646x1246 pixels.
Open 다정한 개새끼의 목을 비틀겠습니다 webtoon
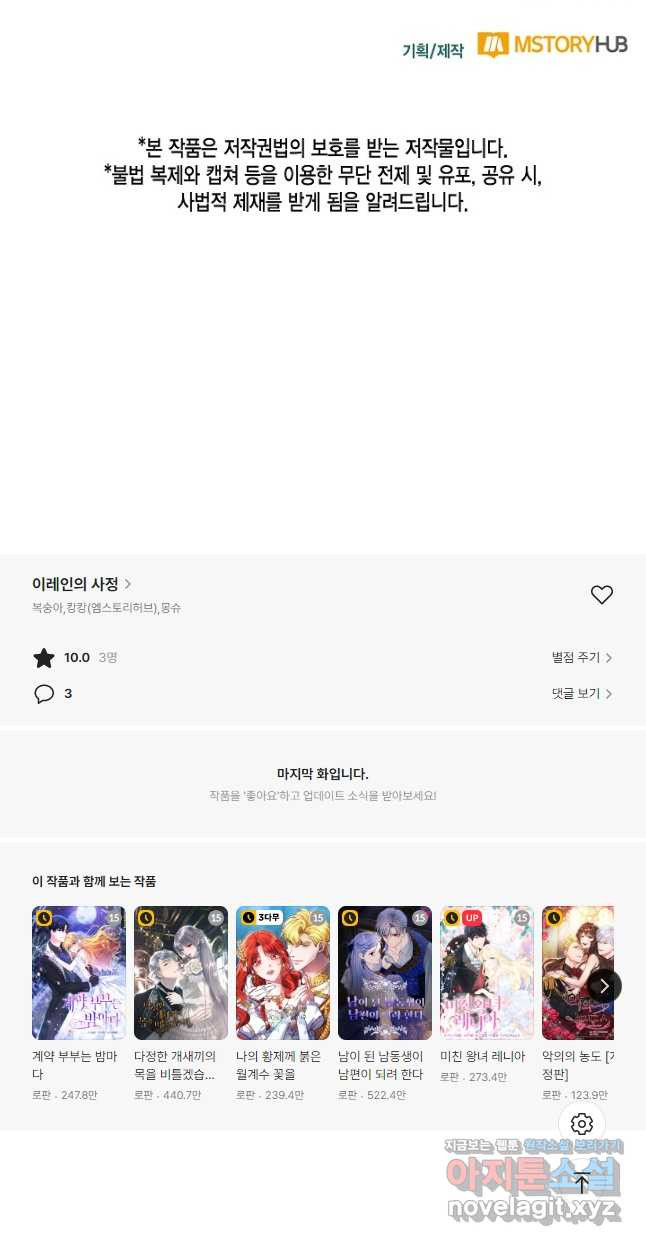(181, 973)
